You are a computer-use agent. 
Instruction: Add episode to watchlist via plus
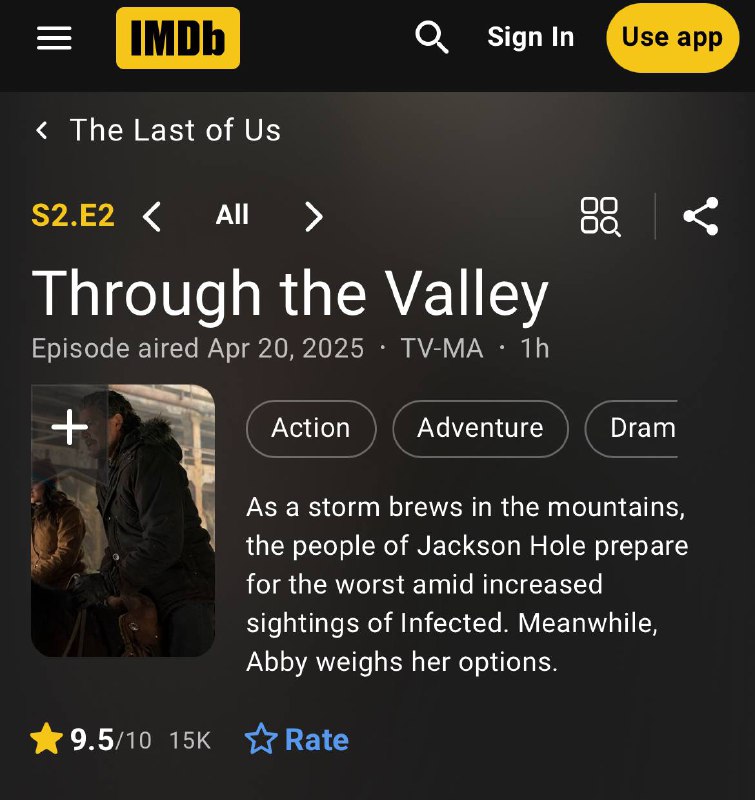point(69,428)
